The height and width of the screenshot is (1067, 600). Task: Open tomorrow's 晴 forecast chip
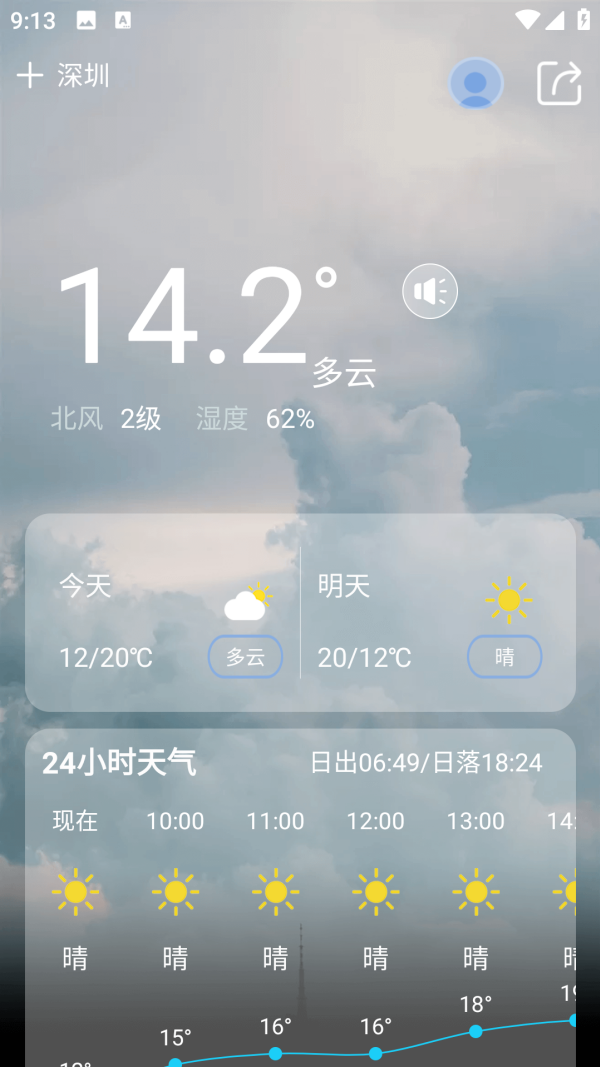(x=504, y=657)
